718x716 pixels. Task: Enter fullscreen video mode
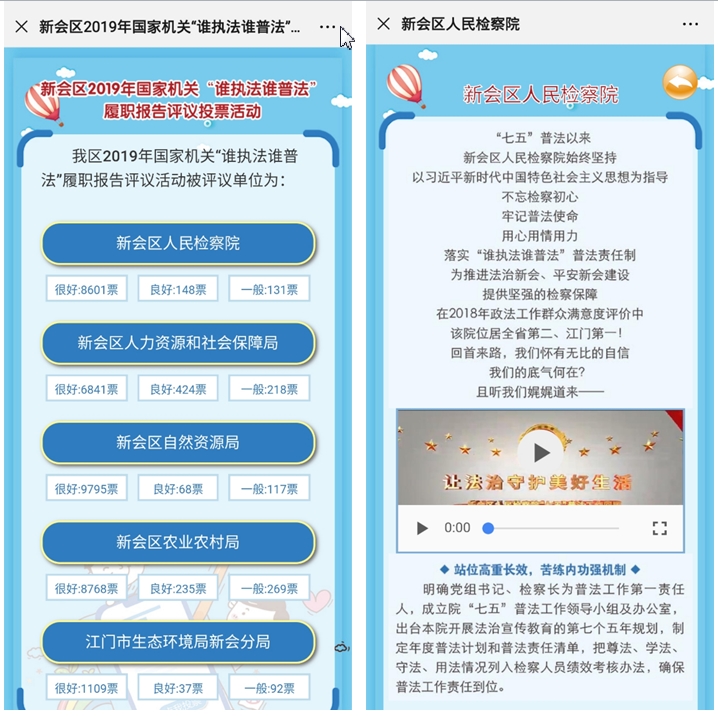(x=659, y=528)
